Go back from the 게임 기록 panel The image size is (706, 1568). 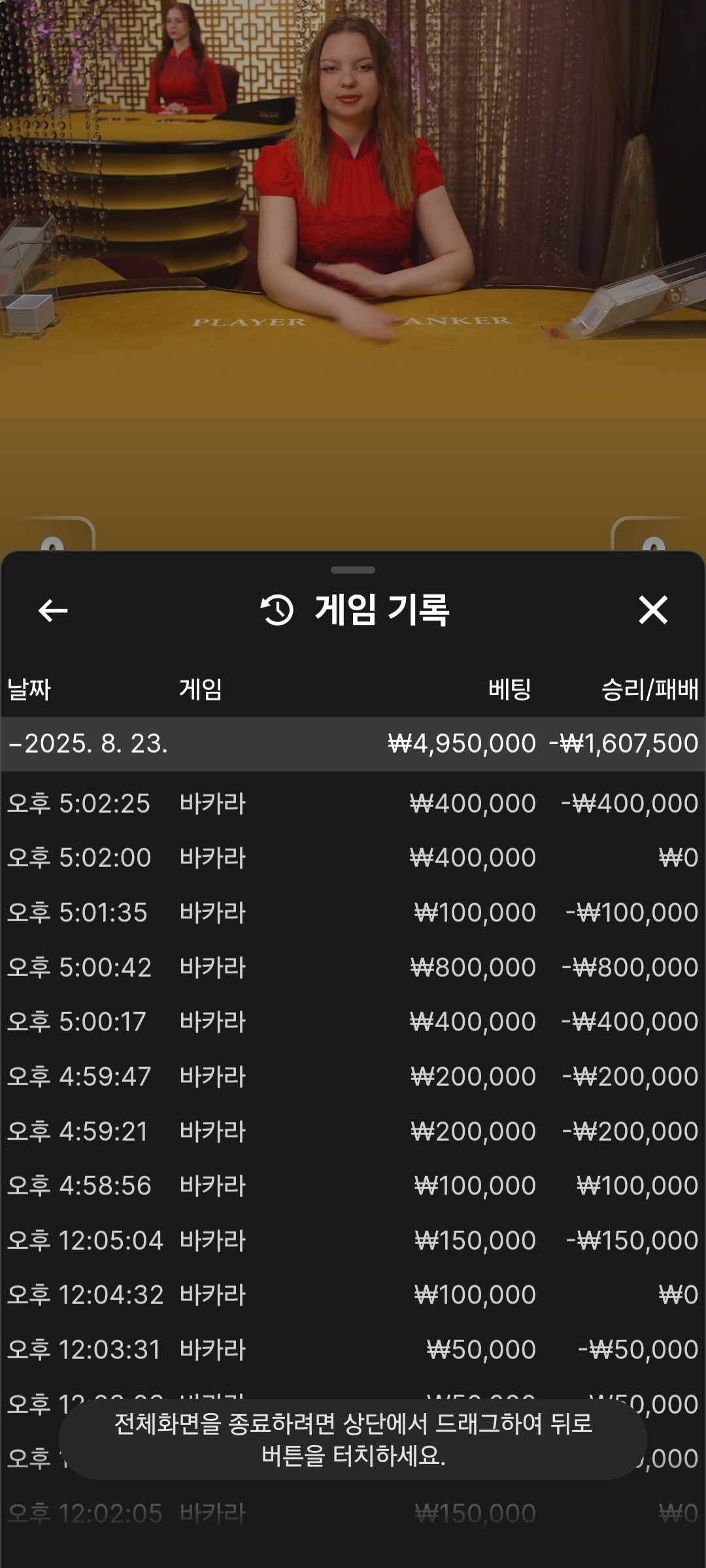tap(53, 611)
